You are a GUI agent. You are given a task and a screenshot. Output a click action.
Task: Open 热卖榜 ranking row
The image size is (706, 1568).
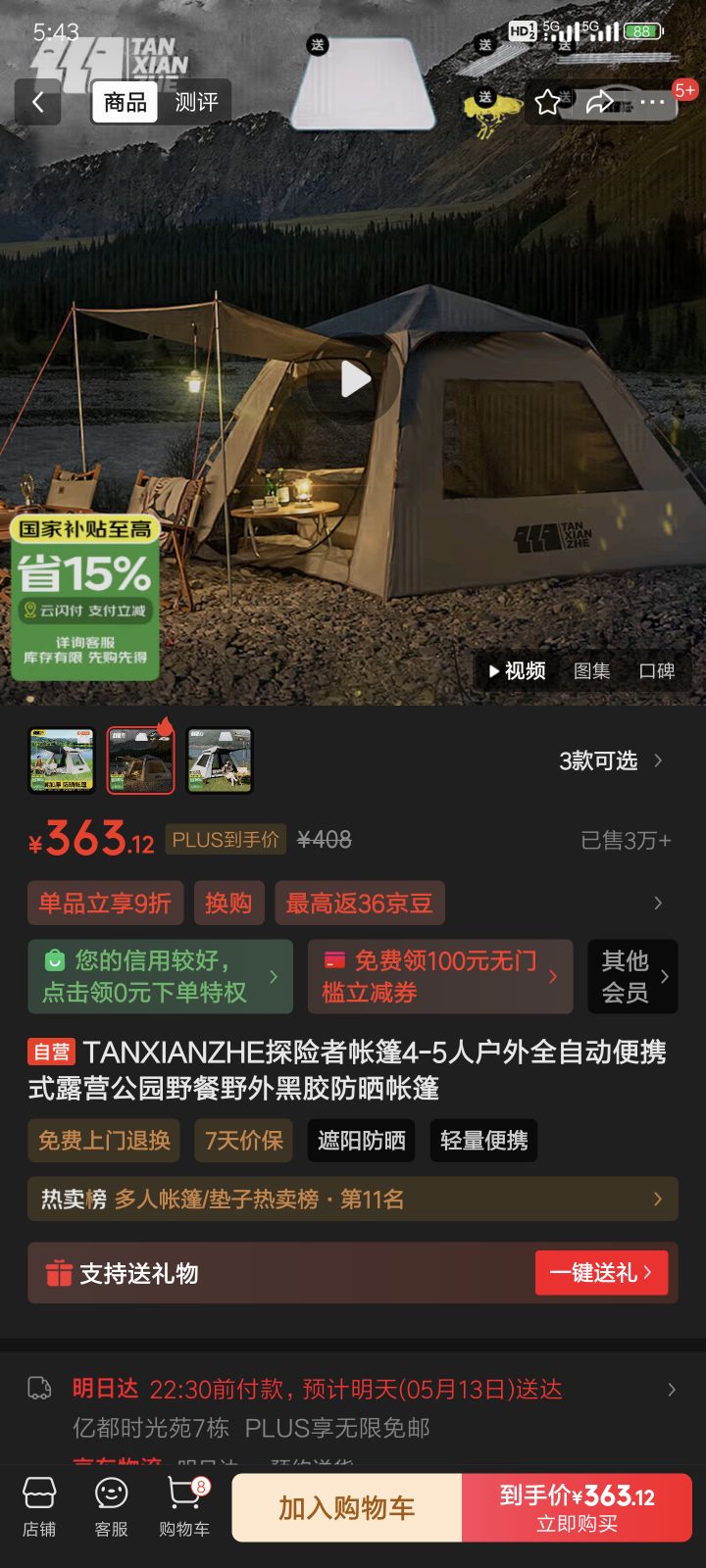point(353,1199)
